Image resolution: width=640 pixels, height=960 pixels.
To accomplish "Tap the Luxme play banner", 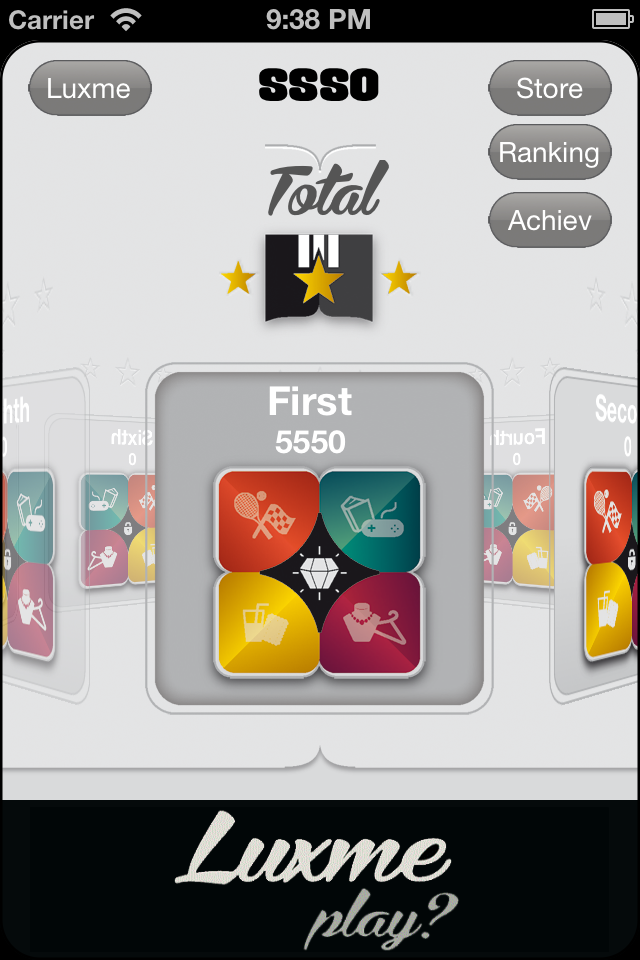I will 320,880.
